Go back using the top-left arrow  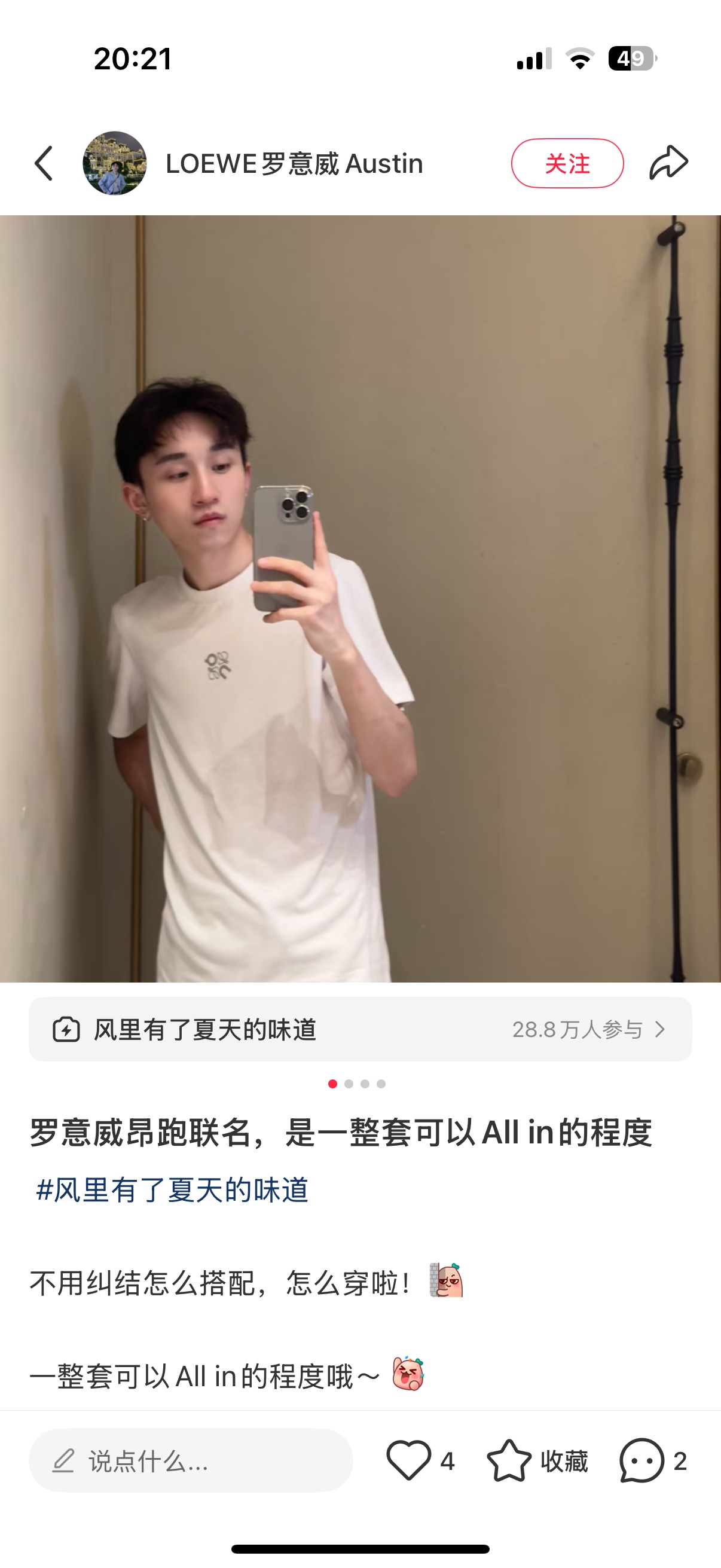click(44, 163)
